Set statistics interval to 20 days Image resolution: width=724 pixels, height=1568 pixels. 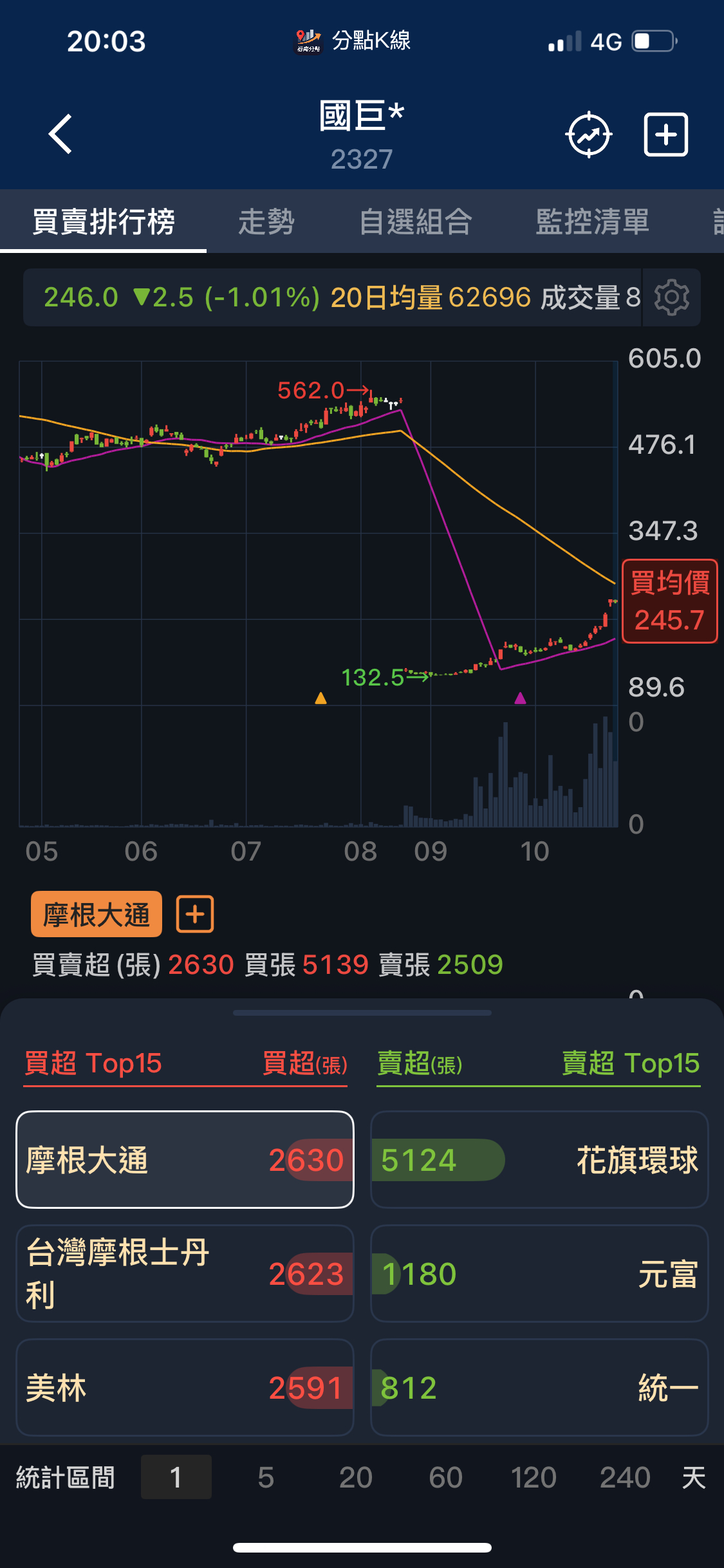pyautogui.click(x=355, y=1477)
